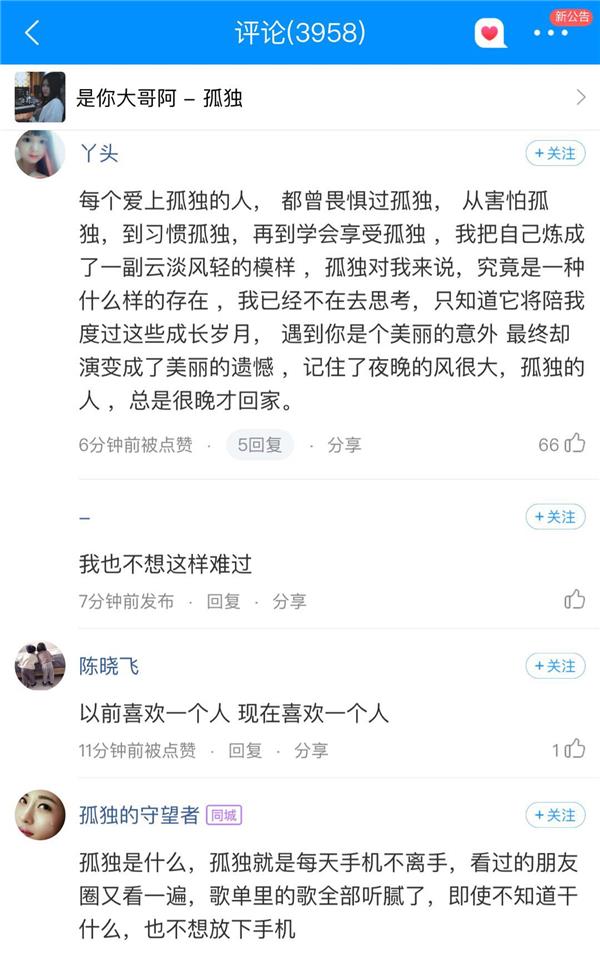Follow user 陈晓飞

click(555, 666)
